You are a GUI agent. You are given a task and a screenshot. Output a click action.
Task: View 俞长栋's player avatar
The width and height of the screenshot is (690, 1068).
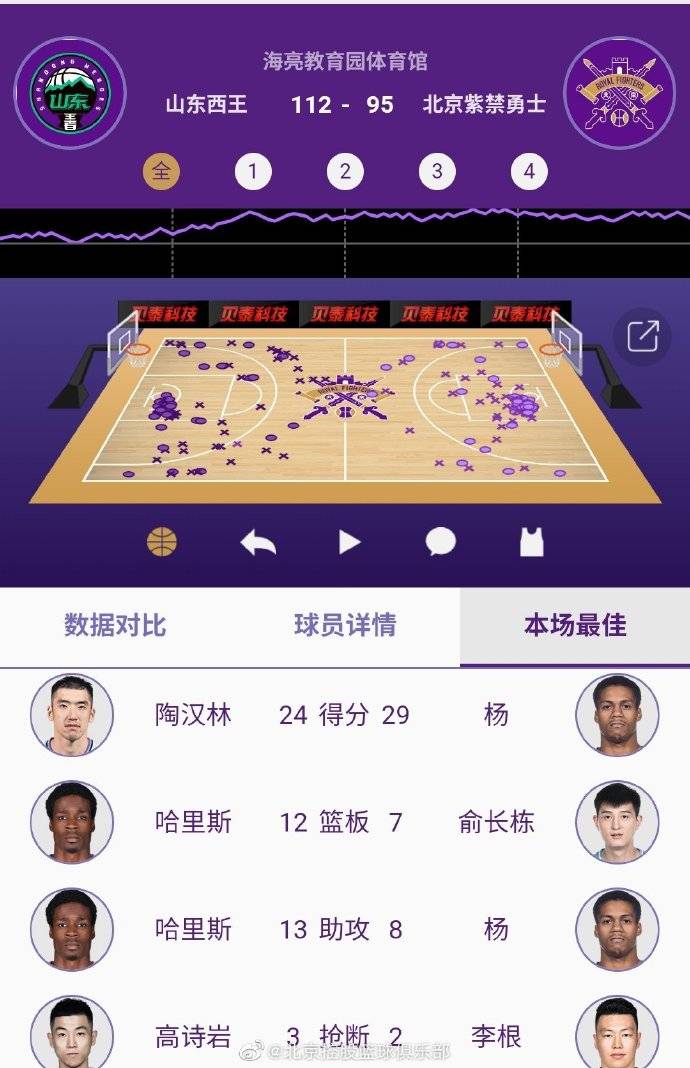coord(617,822)
